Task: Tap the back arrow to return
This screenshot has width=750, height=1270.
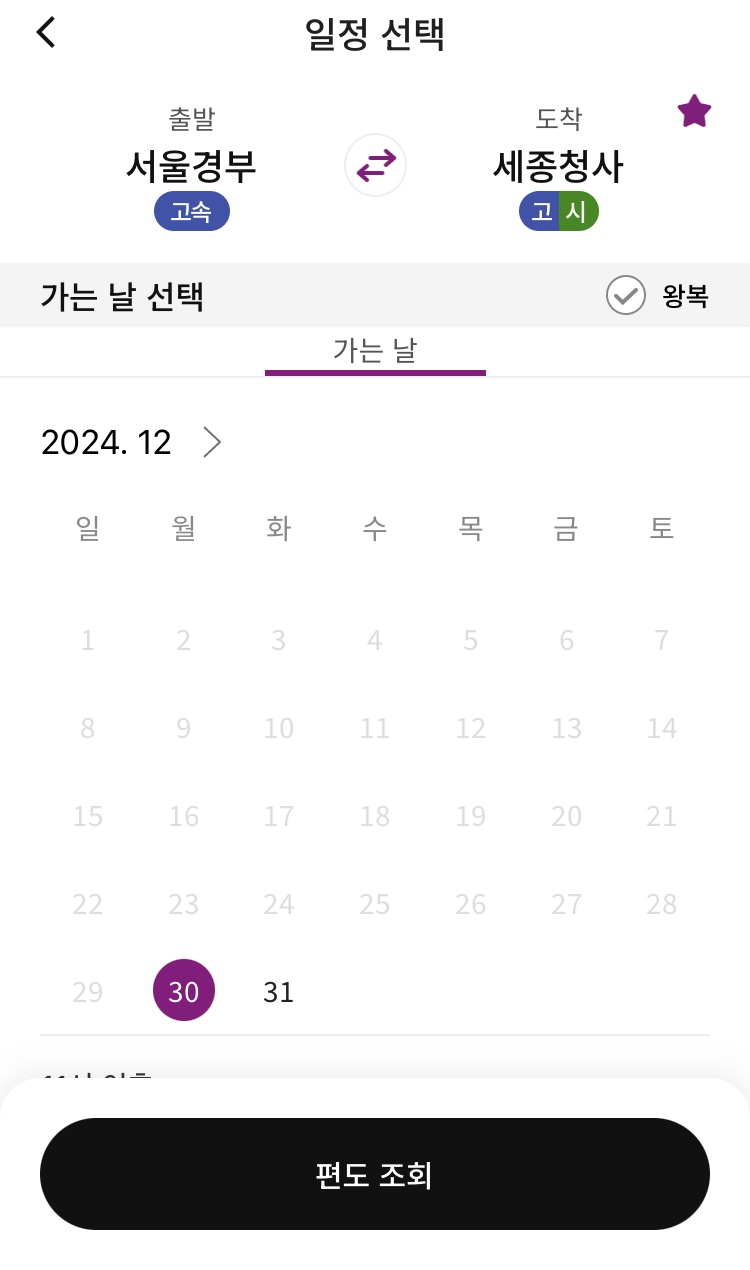Action: coord(44,32)
